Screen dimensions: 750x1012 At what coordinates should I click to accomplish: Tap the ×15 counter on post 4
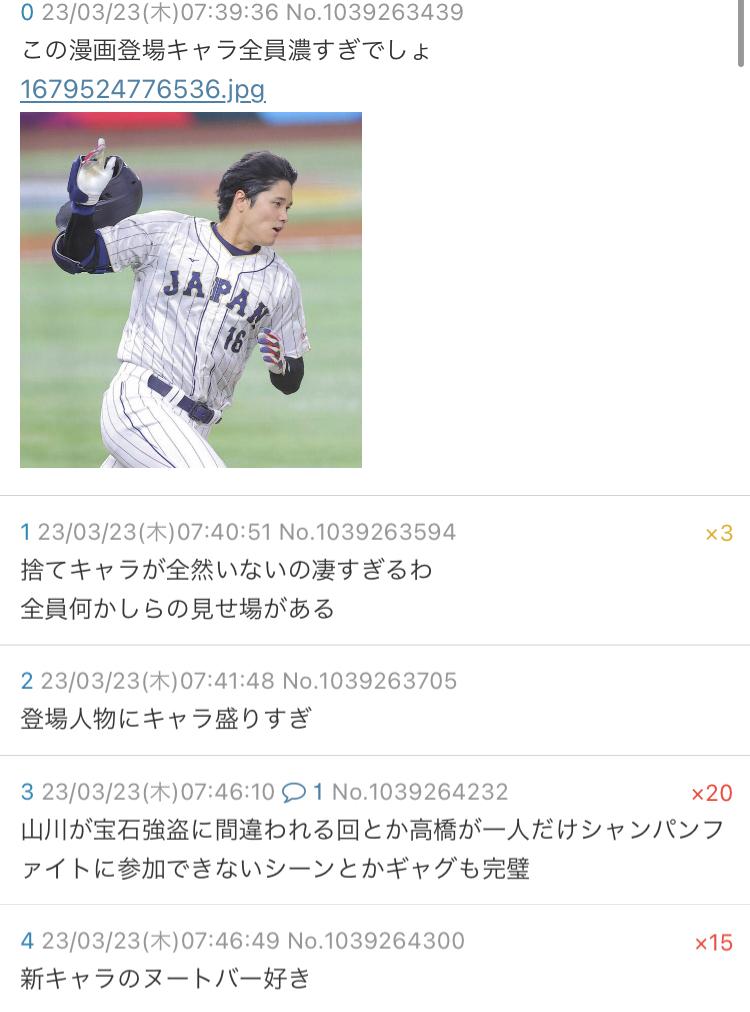pos(713,943)
